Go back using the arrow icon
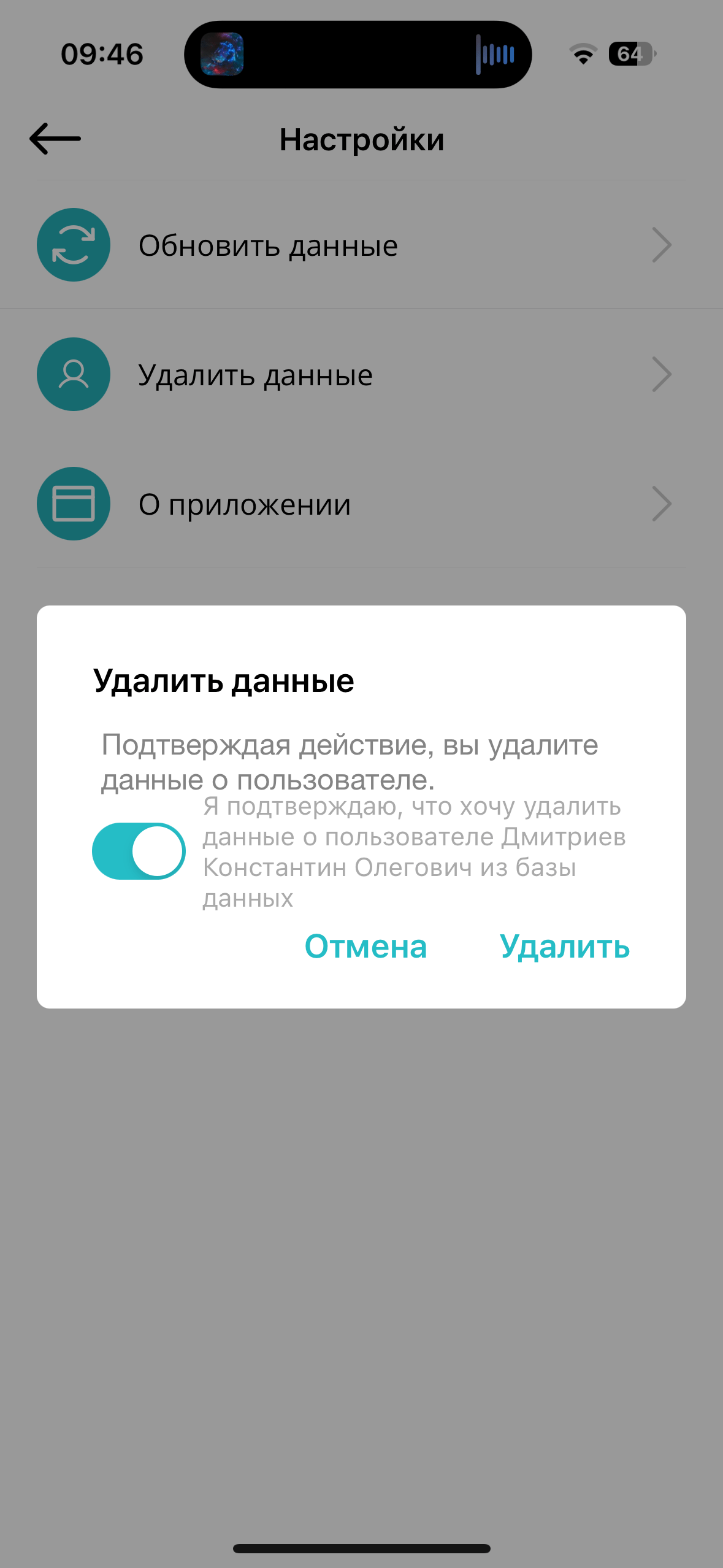Image resolution: width=723 pixels, height=1568 pixels. 55,139
